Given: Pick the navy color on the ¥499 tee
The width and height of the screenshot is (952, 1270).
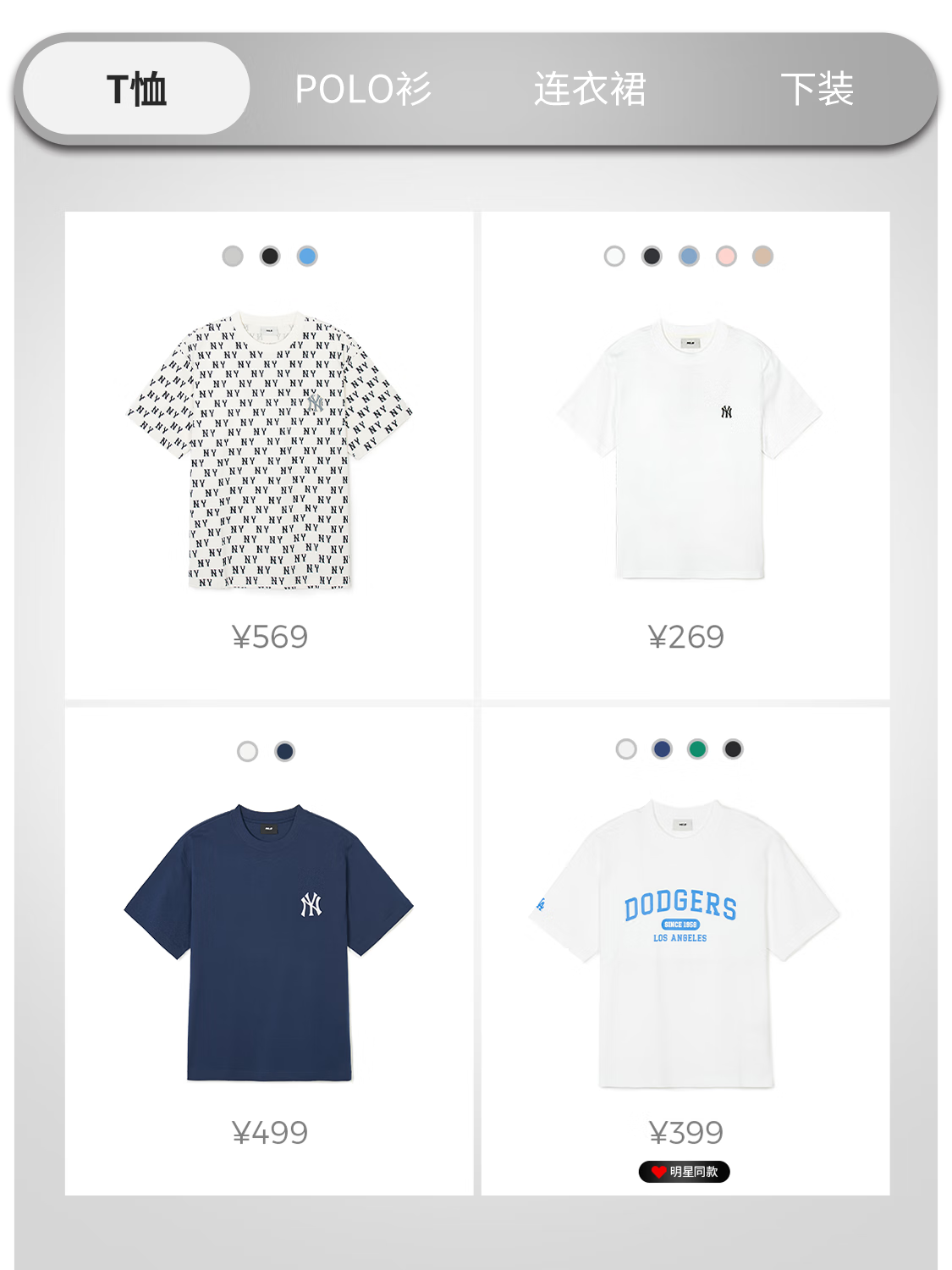Looking at the screenshot, I should coord(285,749).
